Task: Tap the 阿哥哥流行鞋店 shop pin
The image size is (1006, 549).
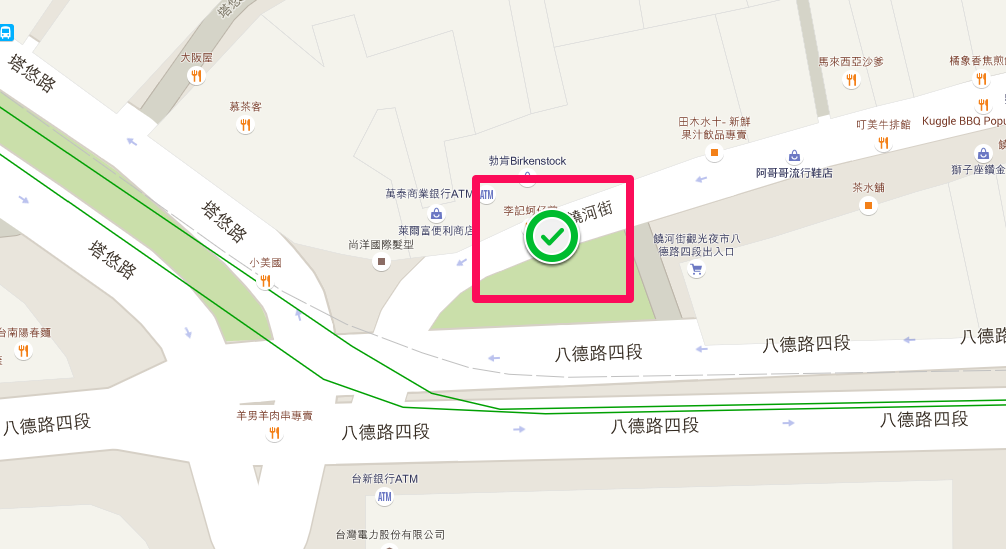Action: click(794, 156)
